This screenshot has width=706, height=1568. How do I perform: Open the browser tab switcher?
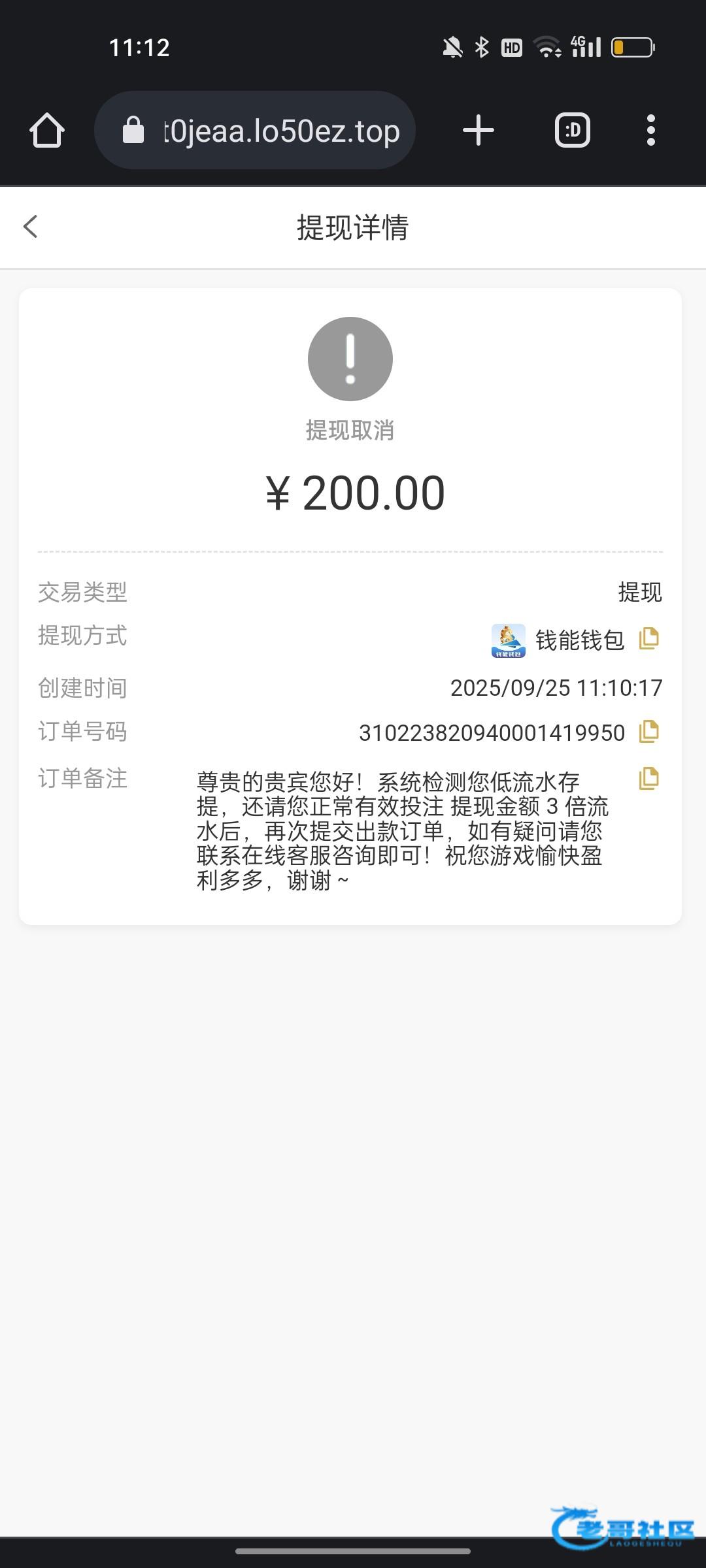[x=572, y=131]
